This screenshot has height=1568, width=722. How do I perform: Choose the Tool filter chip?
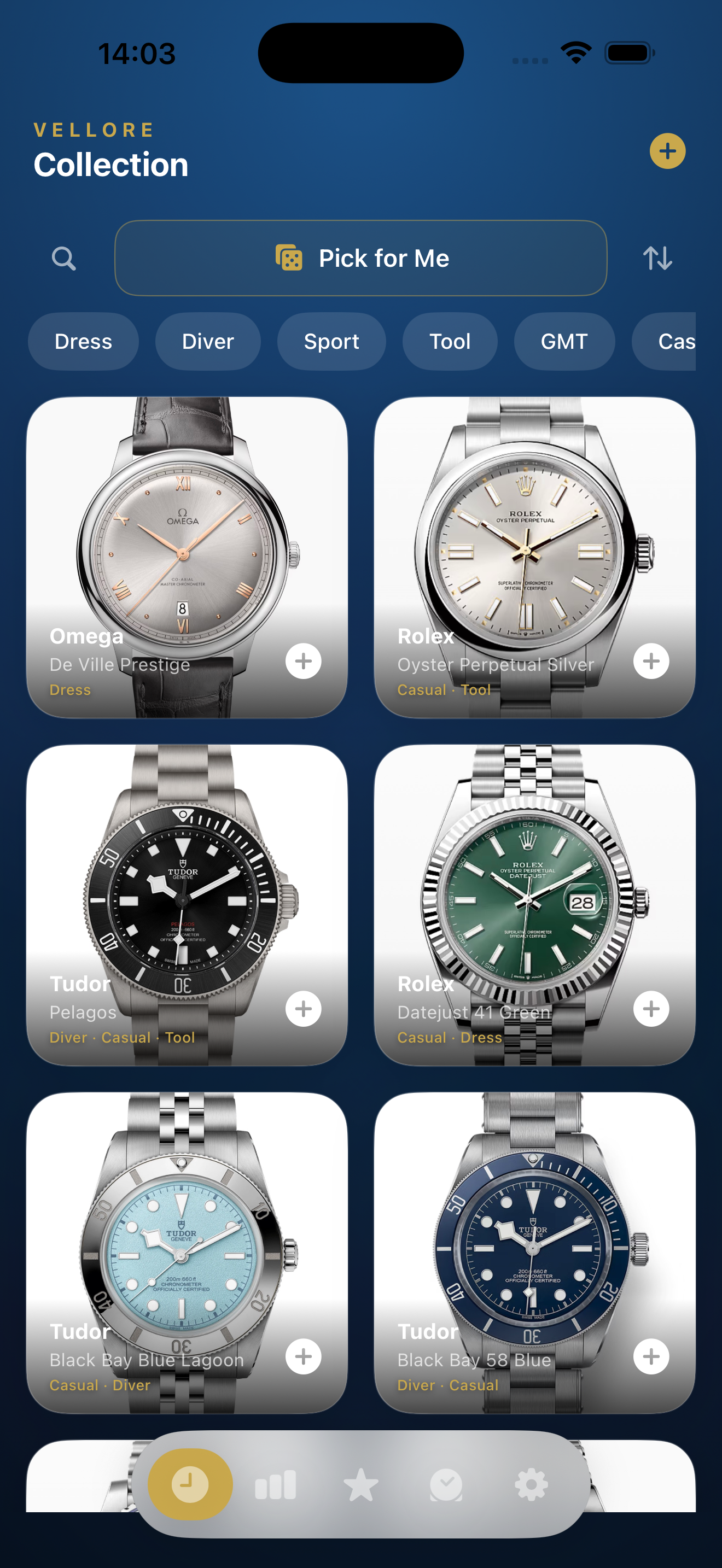[449, 342]
